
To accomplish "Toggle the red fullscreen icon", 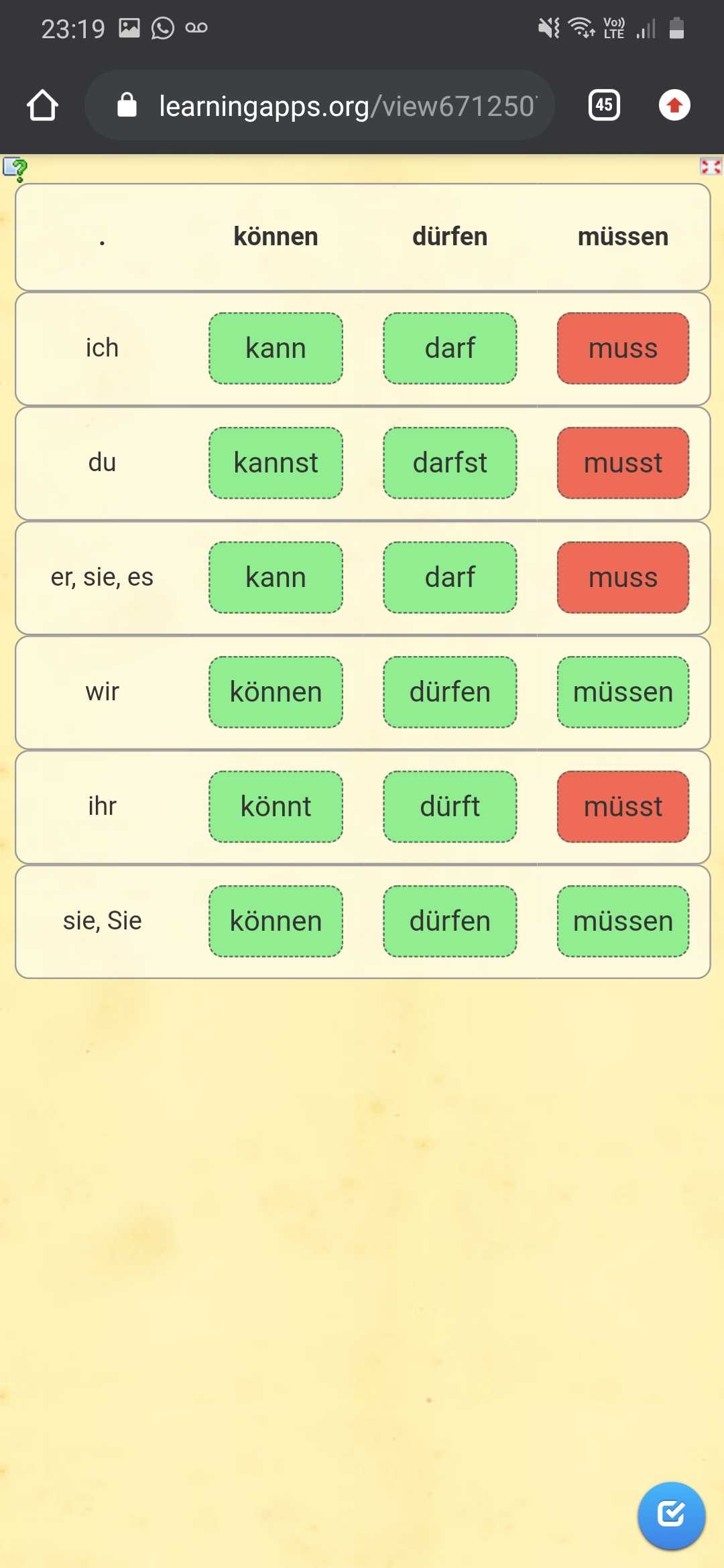I will [x=711, y=167].
